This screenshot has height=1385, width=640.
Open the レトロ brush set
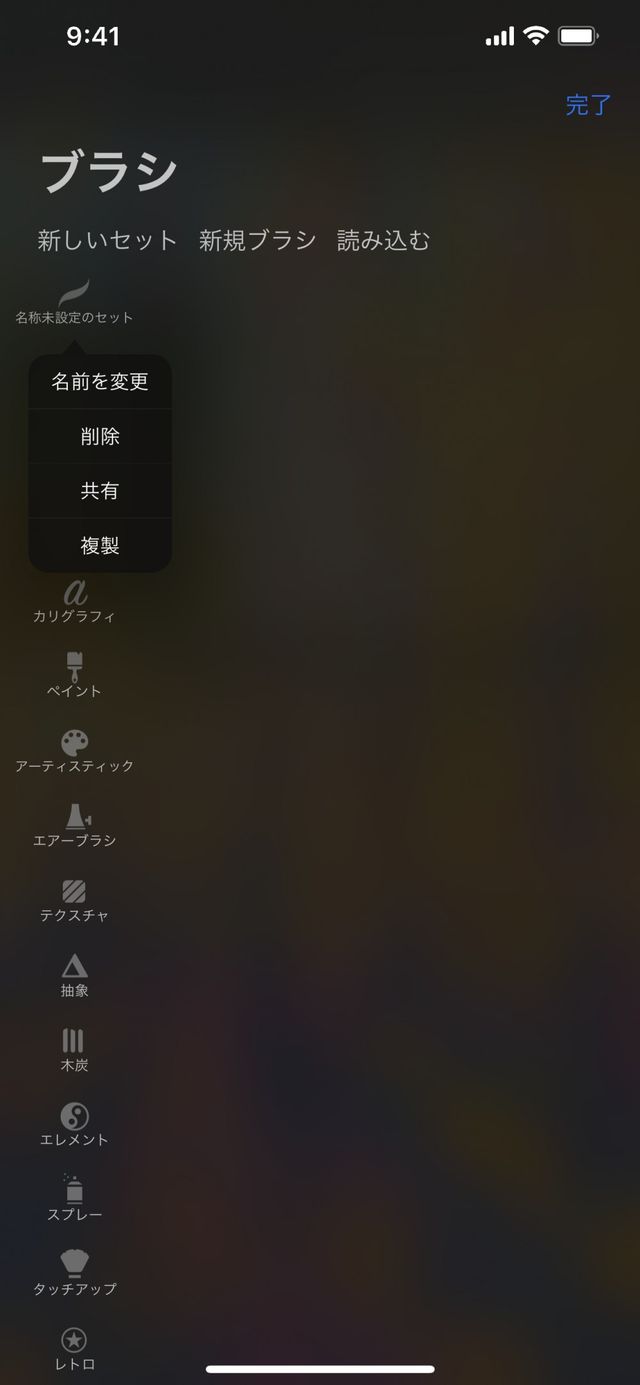[74, 1348]
